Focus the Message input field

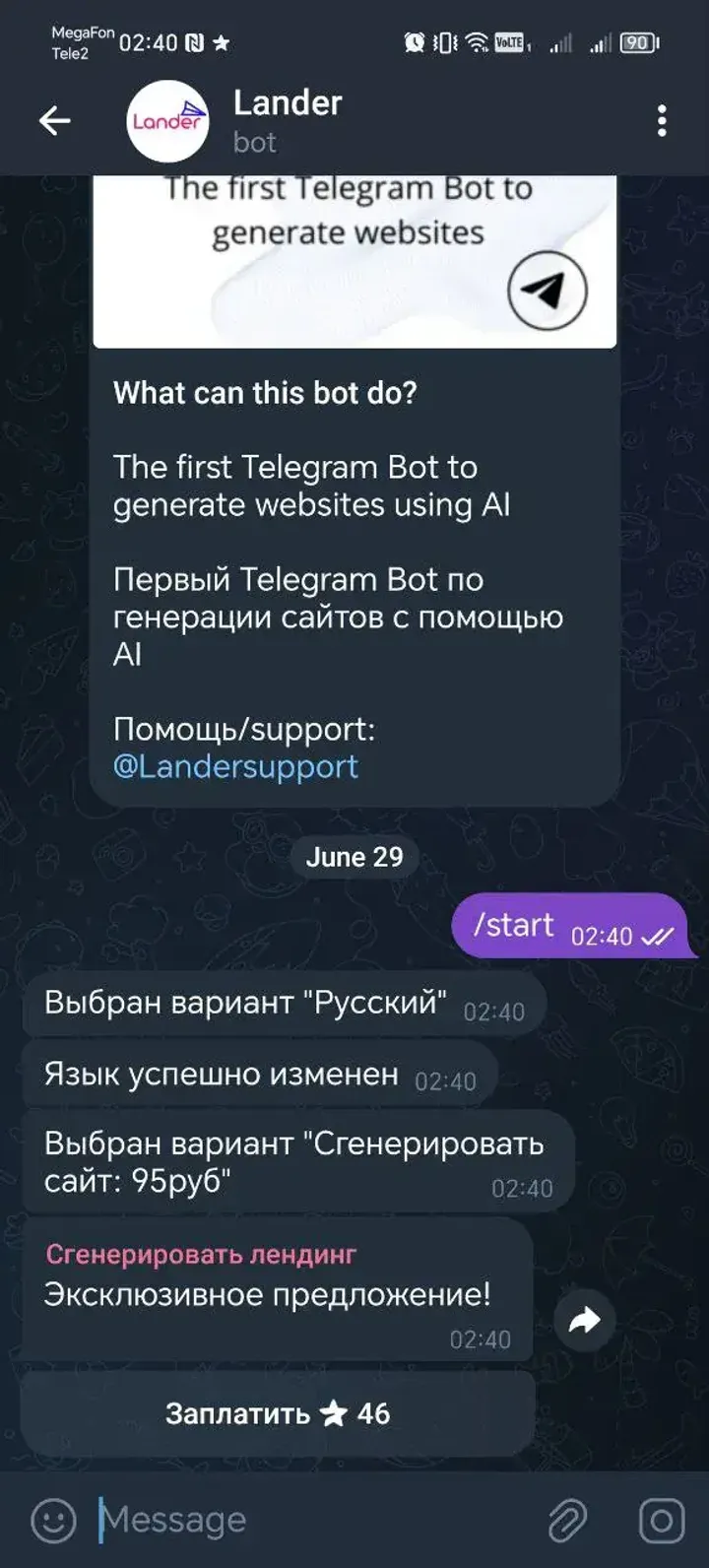(315, 1521)
